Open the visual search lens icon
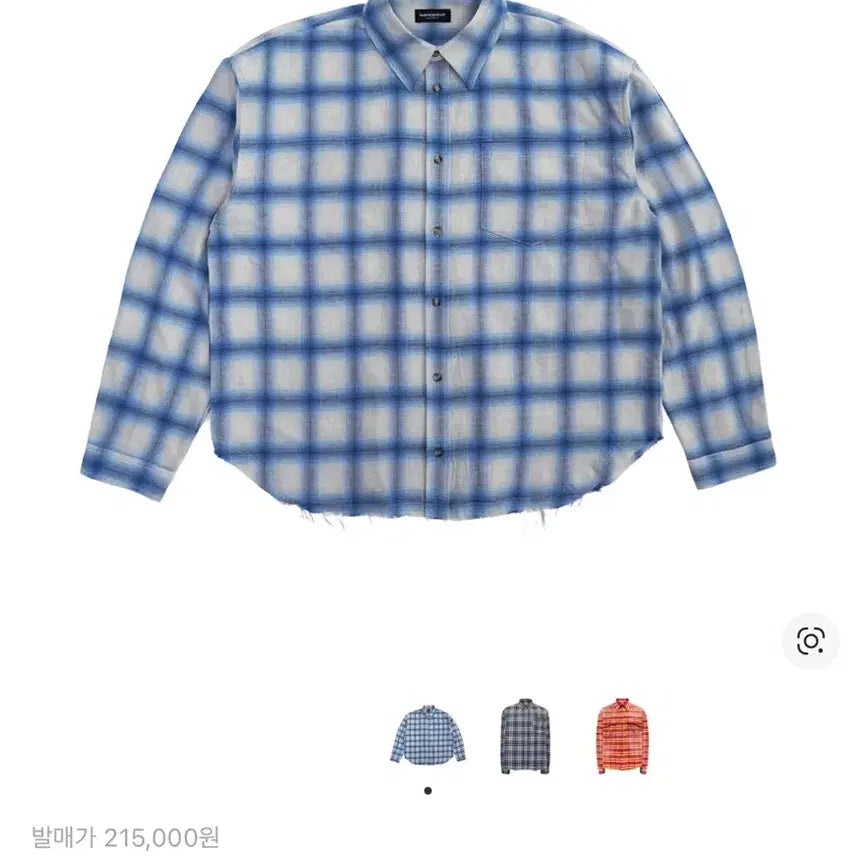The width and height of the screenshot is (856, 856). [810, 640]
